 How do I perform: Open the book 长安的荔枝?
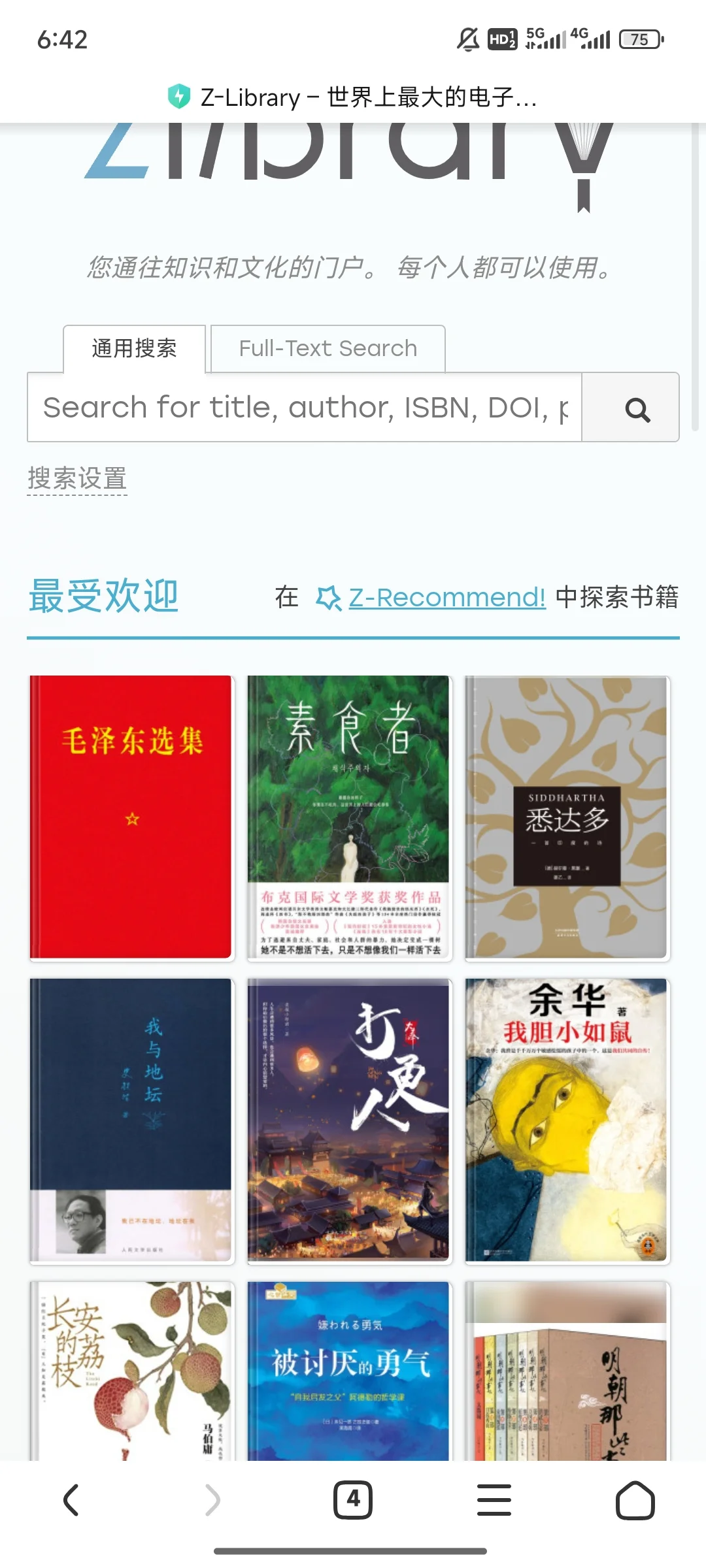point(131,1371)
